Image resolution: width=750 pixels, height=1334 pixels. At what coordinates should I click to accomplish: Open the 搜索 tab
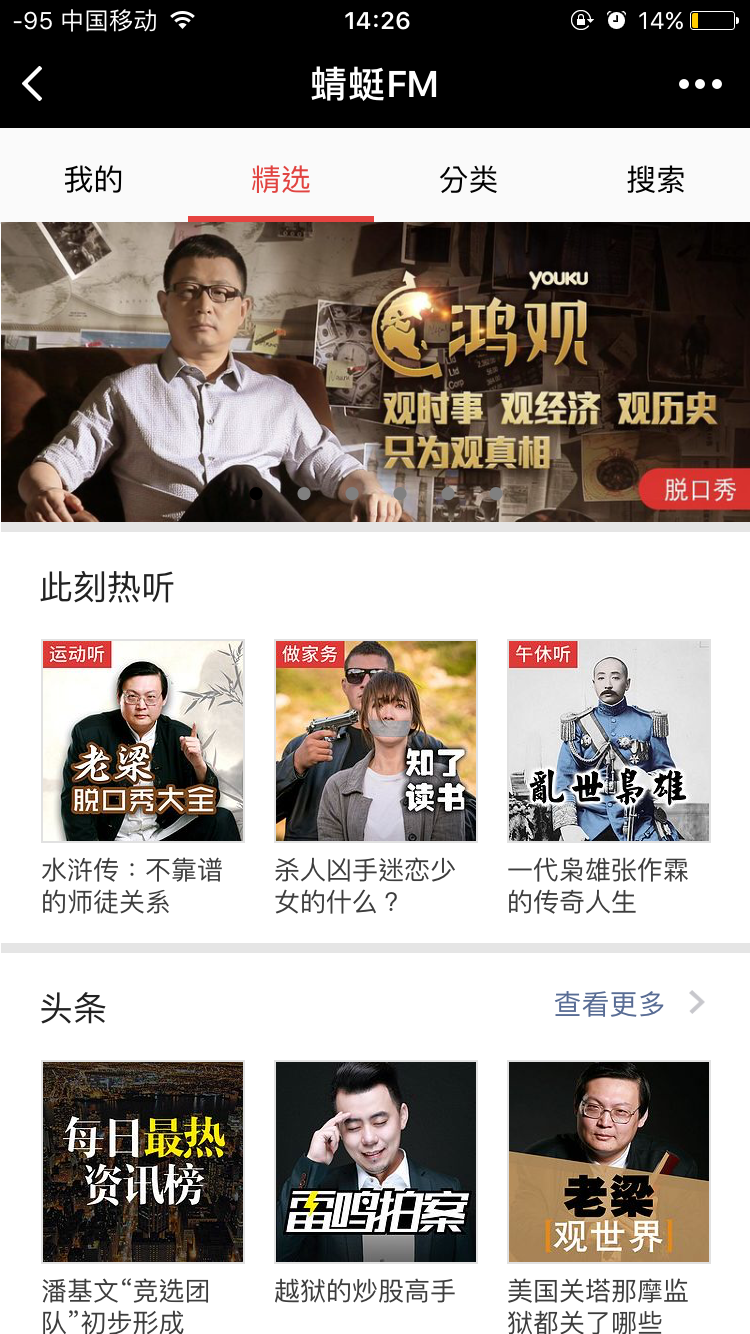(x=656, y=180)
